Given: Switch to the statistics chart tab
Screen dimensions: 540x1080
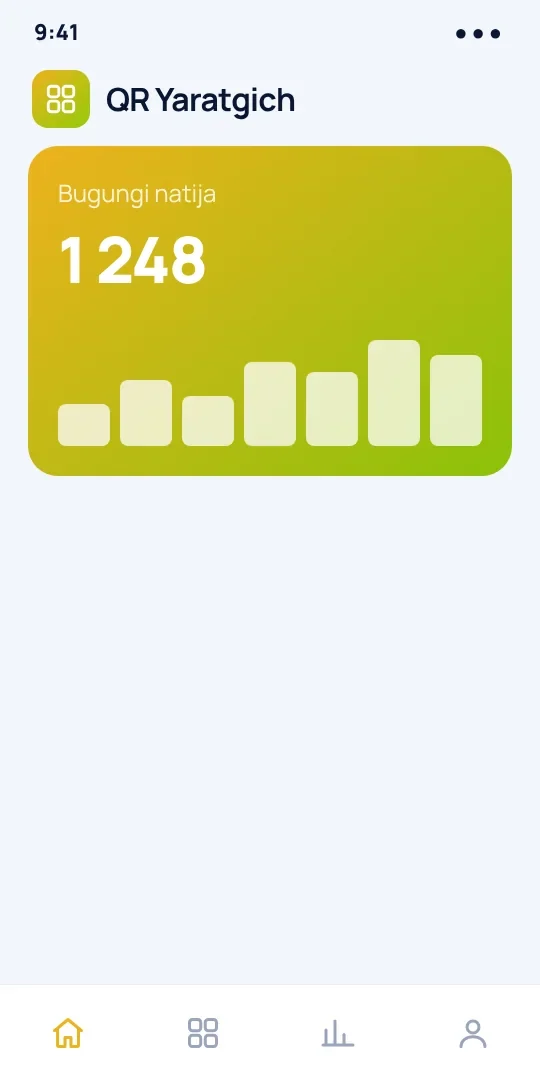Looking at the screenshot, I should pyautogui.click(x=338, y=1033).
